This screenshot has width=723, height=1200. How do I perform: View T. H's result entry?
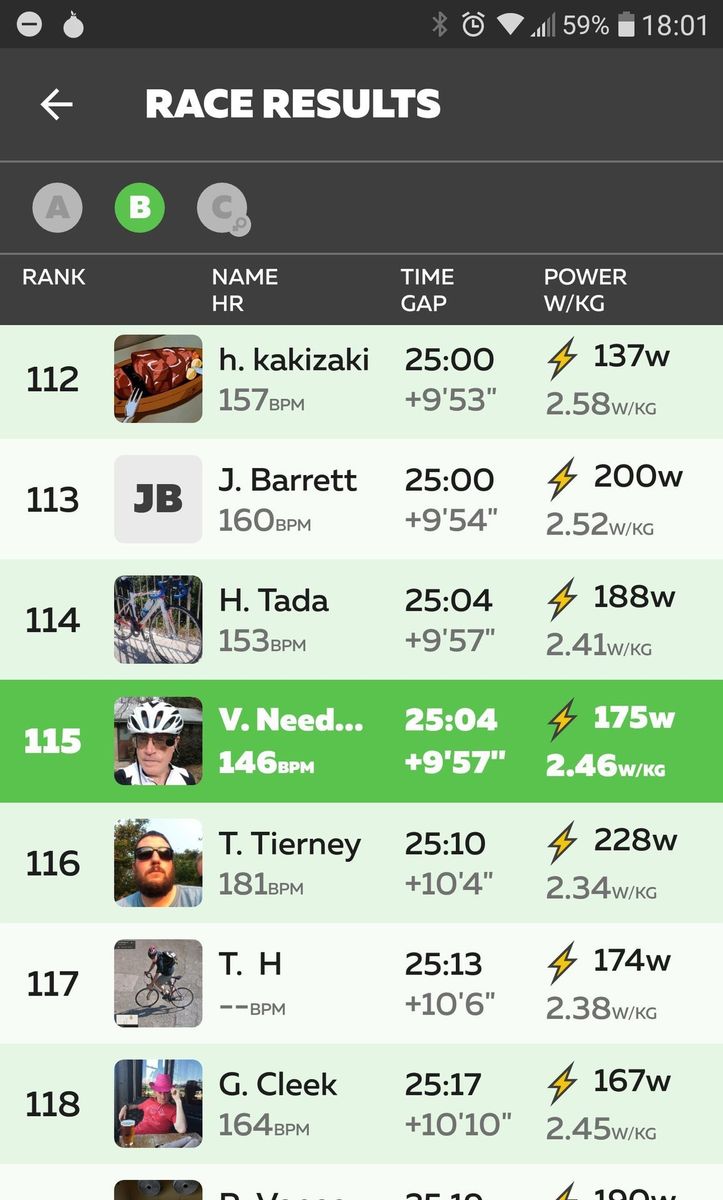(361, 984)
